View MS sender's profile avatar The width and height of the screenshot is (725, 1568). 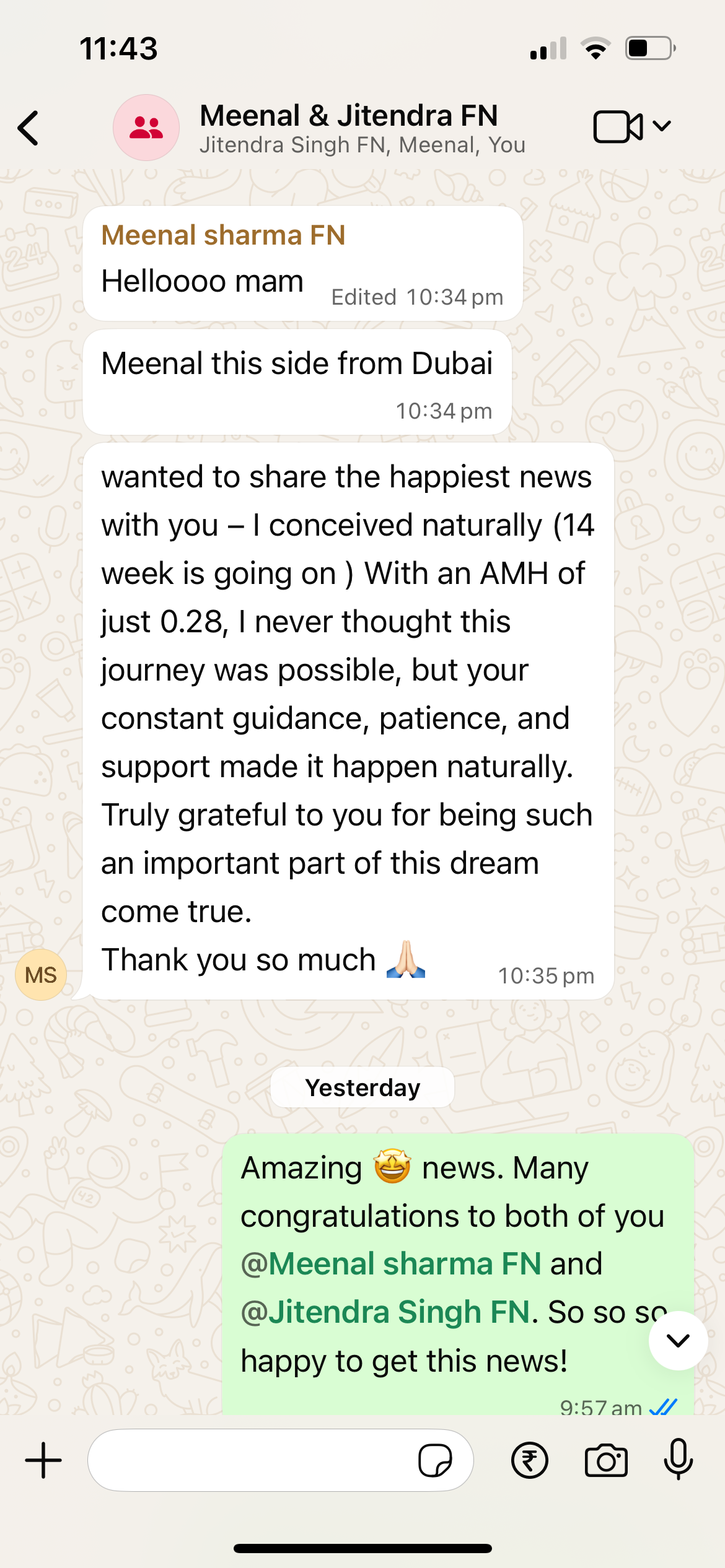(x=41, y=975)
